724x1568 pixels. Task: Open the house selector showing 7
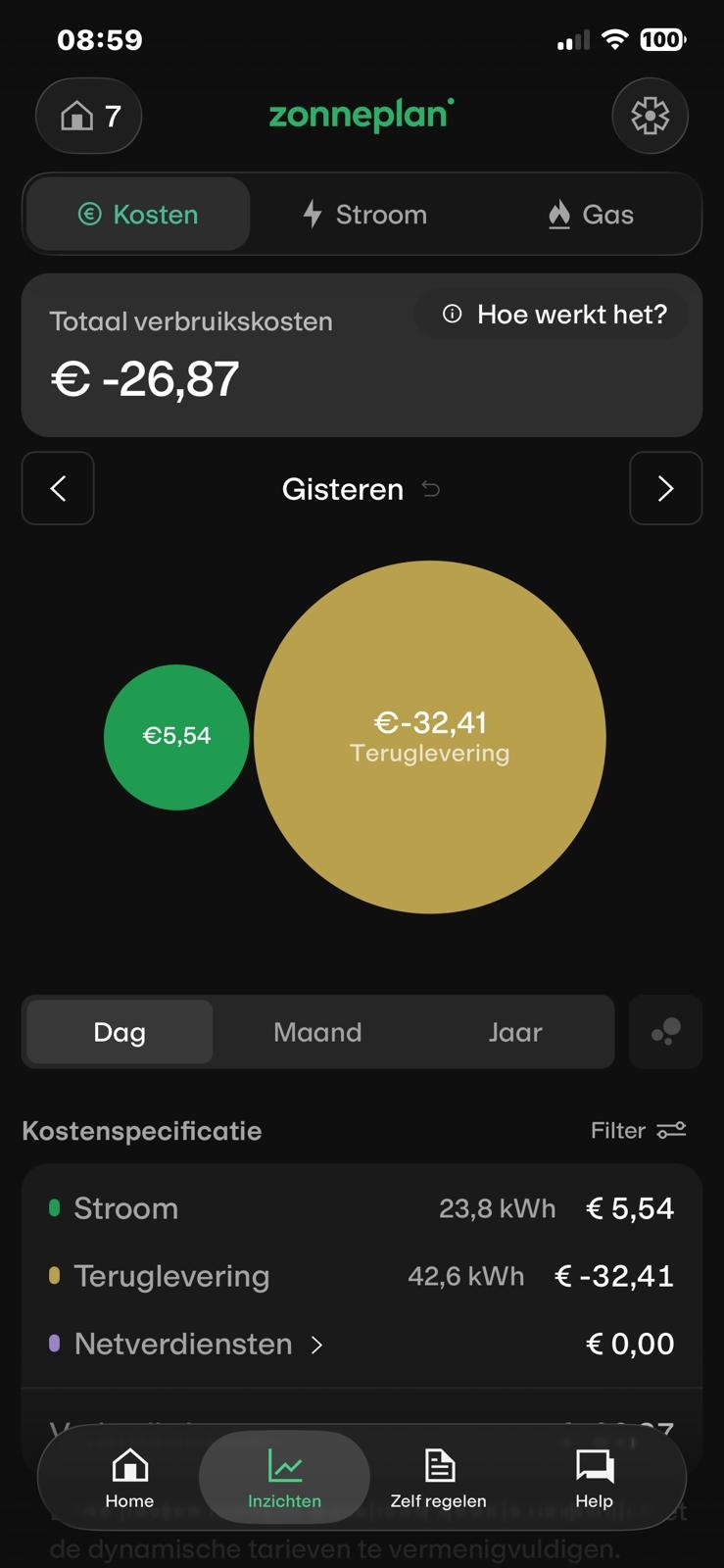[88, 116]
